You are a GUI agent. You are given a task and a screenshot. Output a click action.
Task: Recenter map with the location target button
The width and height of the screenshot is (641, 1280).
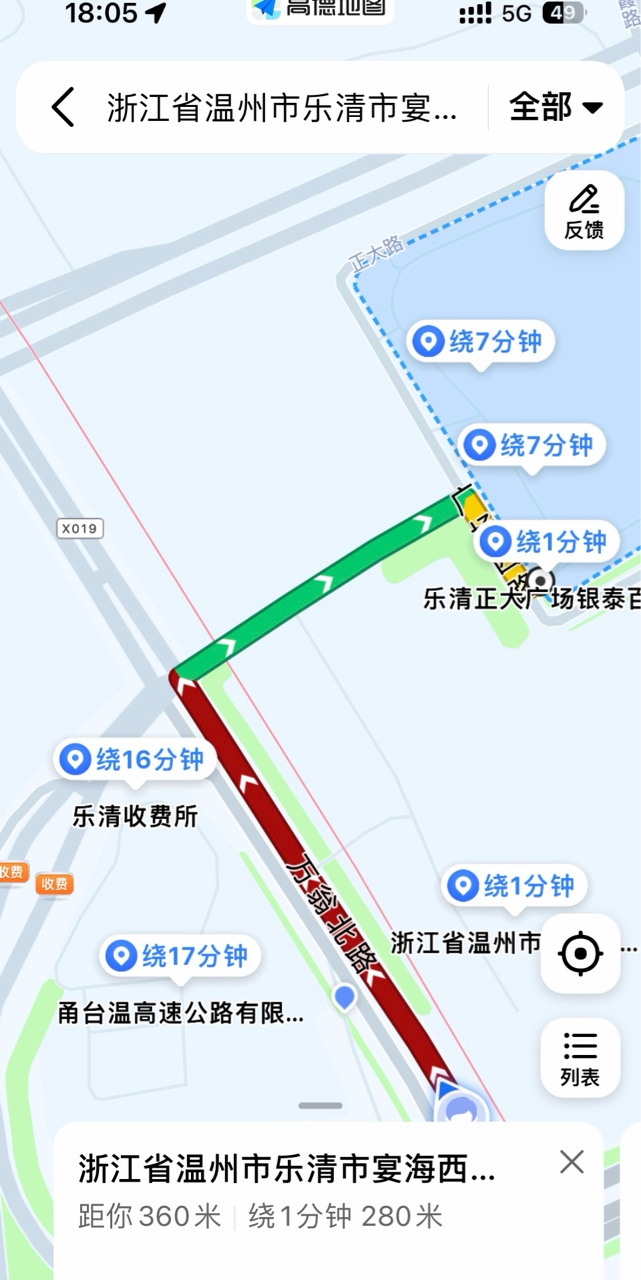tap(580, 954)
